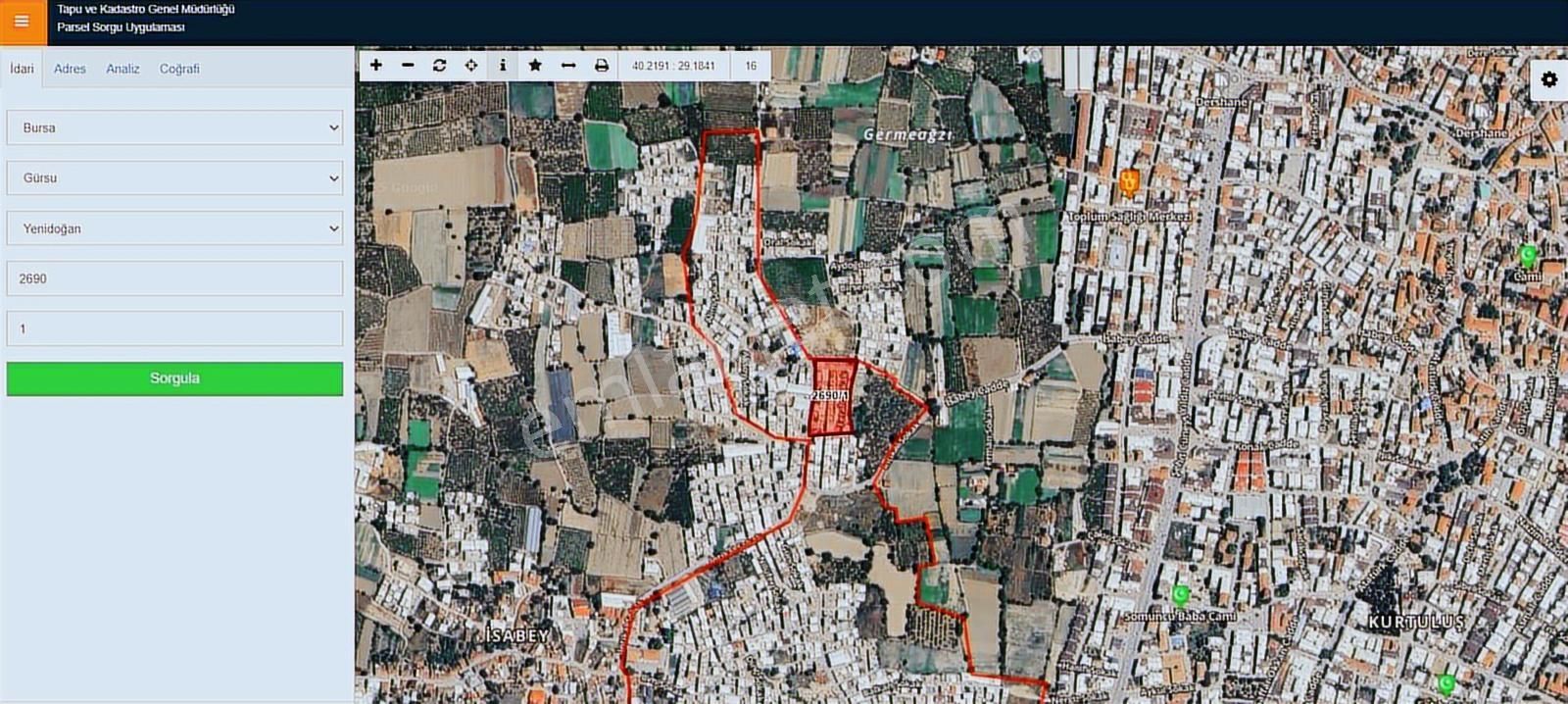Select the İdari tab
Screen dimensions: 1568x704
22,69
